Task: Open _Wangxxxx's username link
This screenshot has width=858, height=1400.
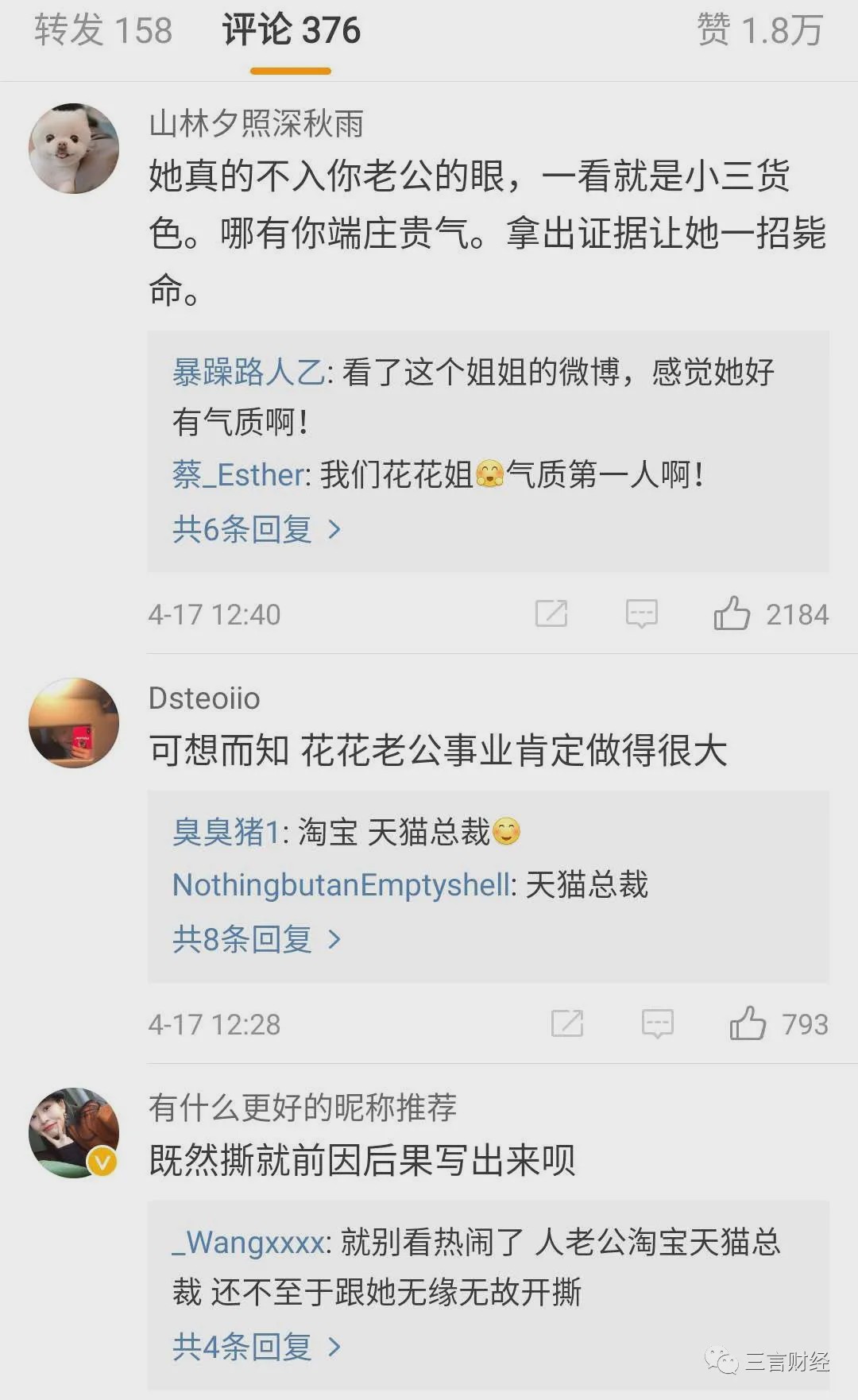Action: pyautogui.click(x=249, y=1243)
